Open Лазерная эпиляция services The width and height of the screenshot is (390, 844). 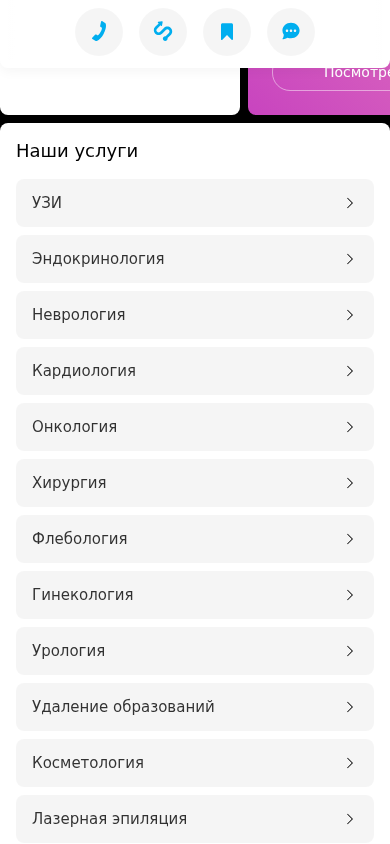195,819
